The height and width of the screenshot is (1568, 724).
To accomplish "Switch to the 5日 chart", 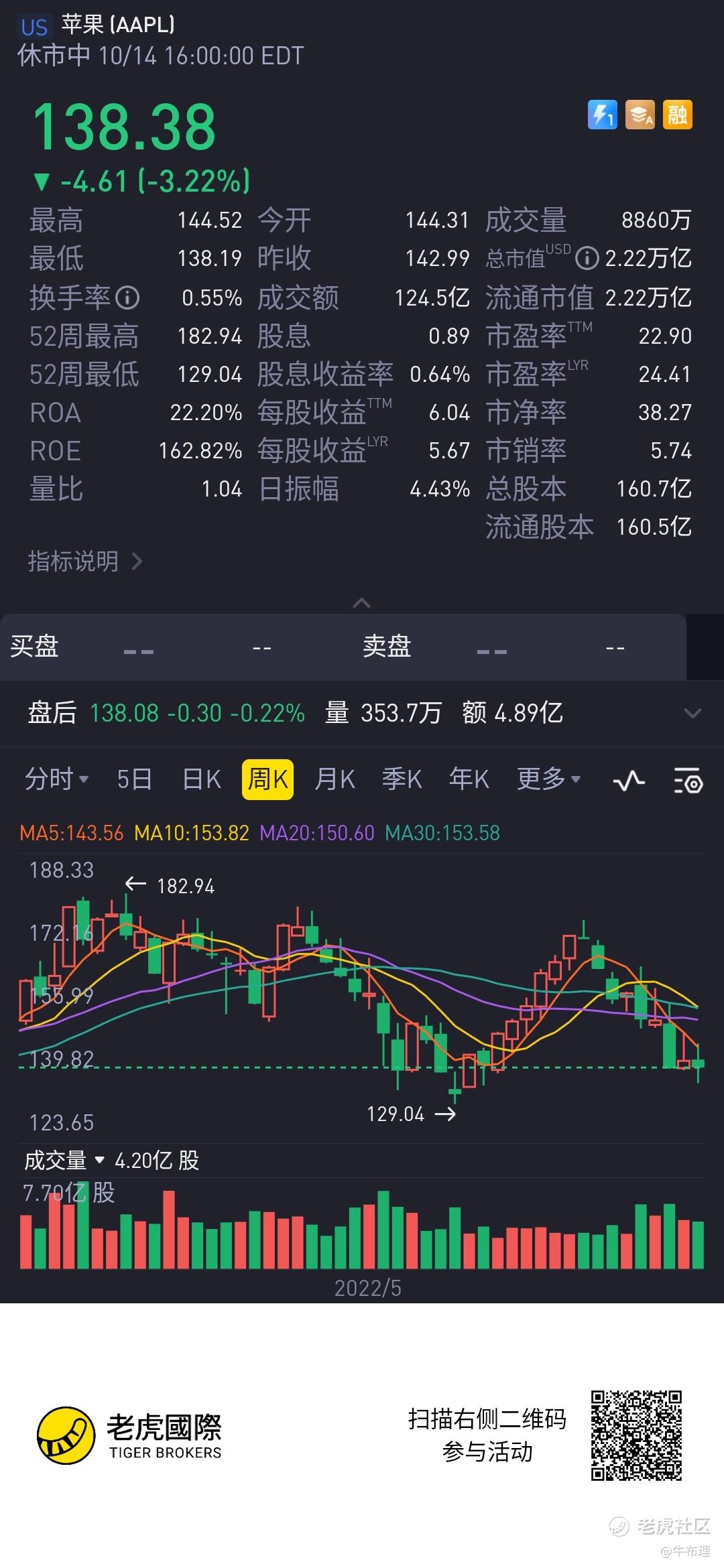I will tap(134, 779).
